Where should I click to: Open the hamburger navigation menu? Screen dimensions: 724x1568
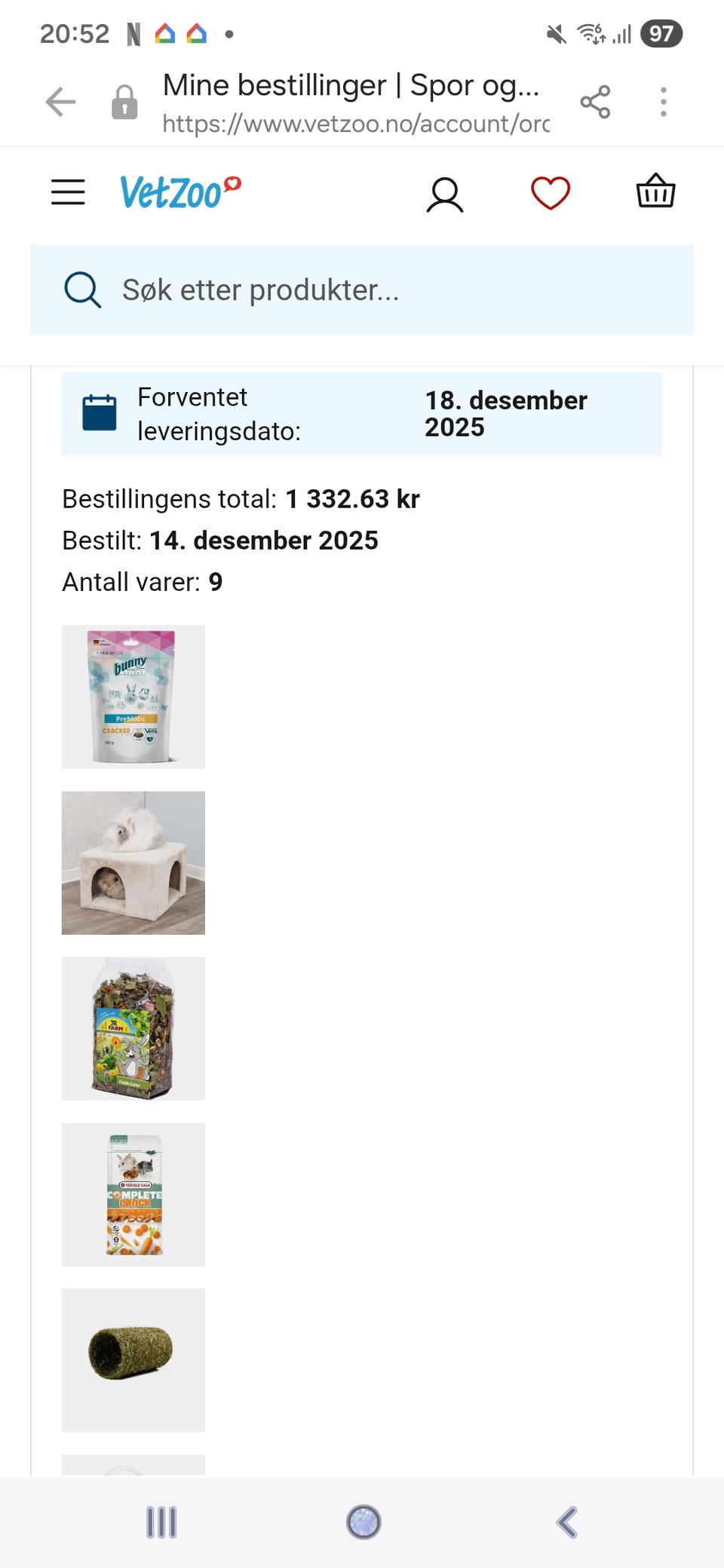pyautogui.click(x=67, y=193)
